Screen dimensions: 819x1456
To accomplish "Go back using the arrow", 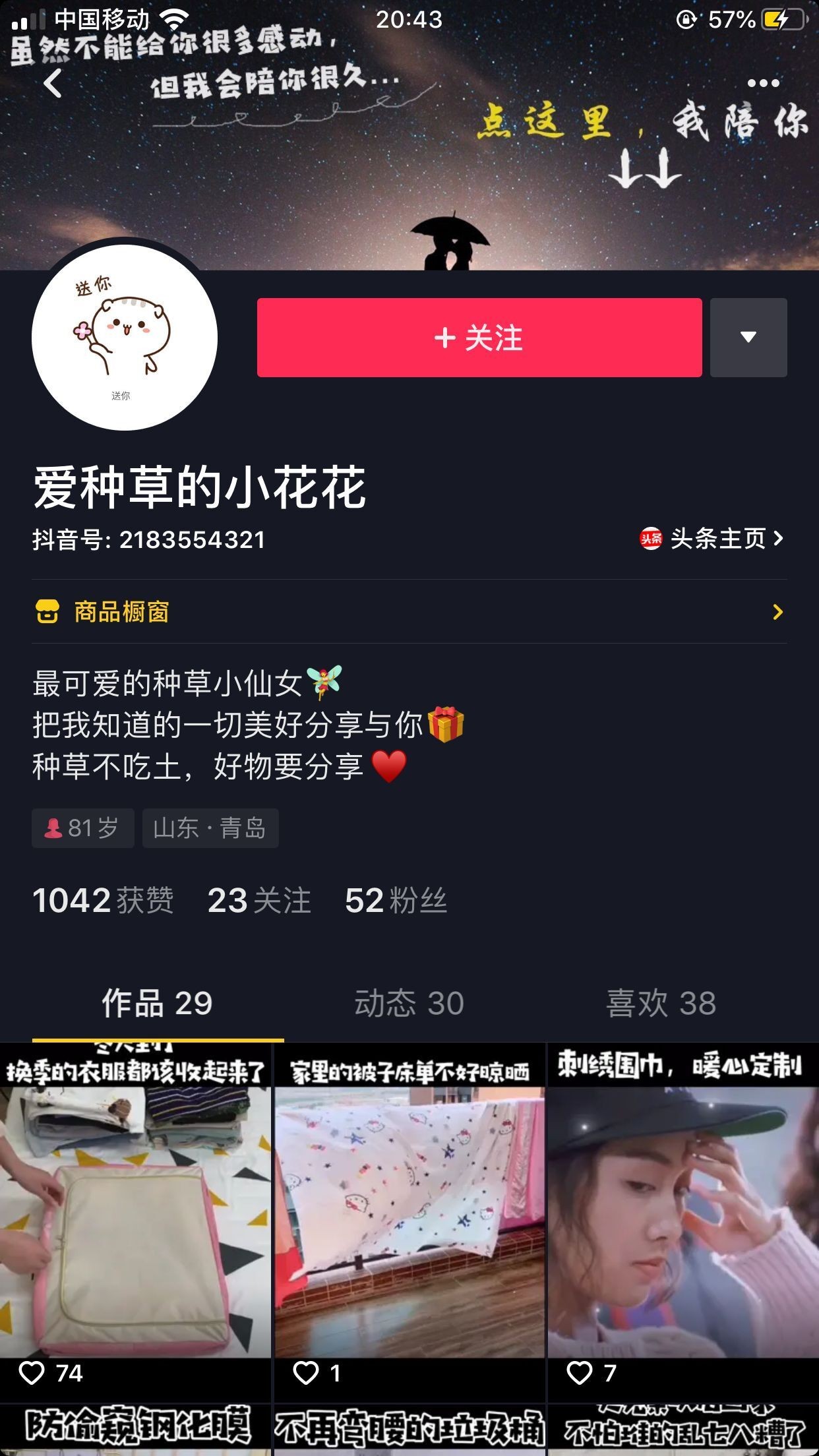I will tap(53, 84).
